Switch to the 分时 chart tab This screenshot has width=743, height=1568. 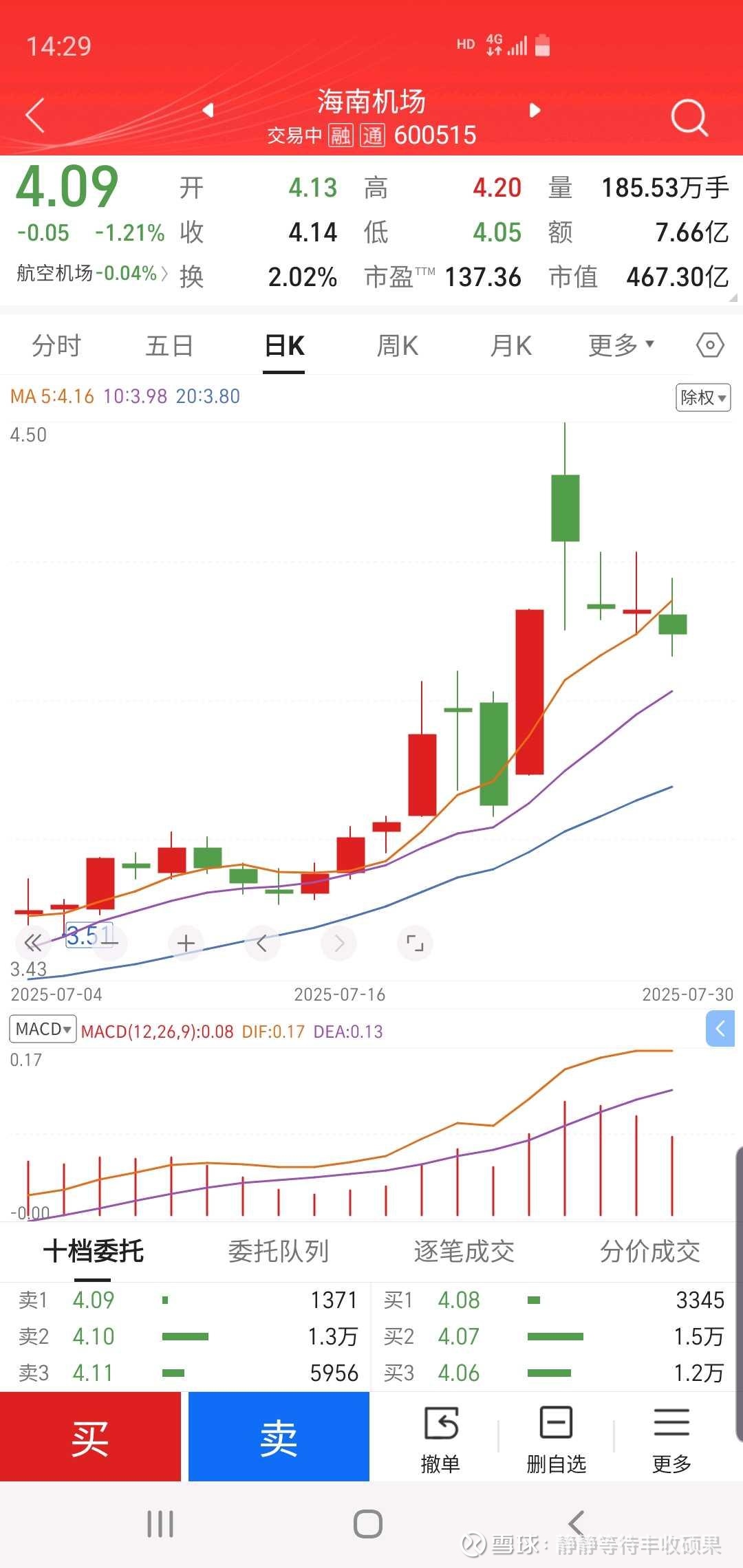(x=56, y=345)
